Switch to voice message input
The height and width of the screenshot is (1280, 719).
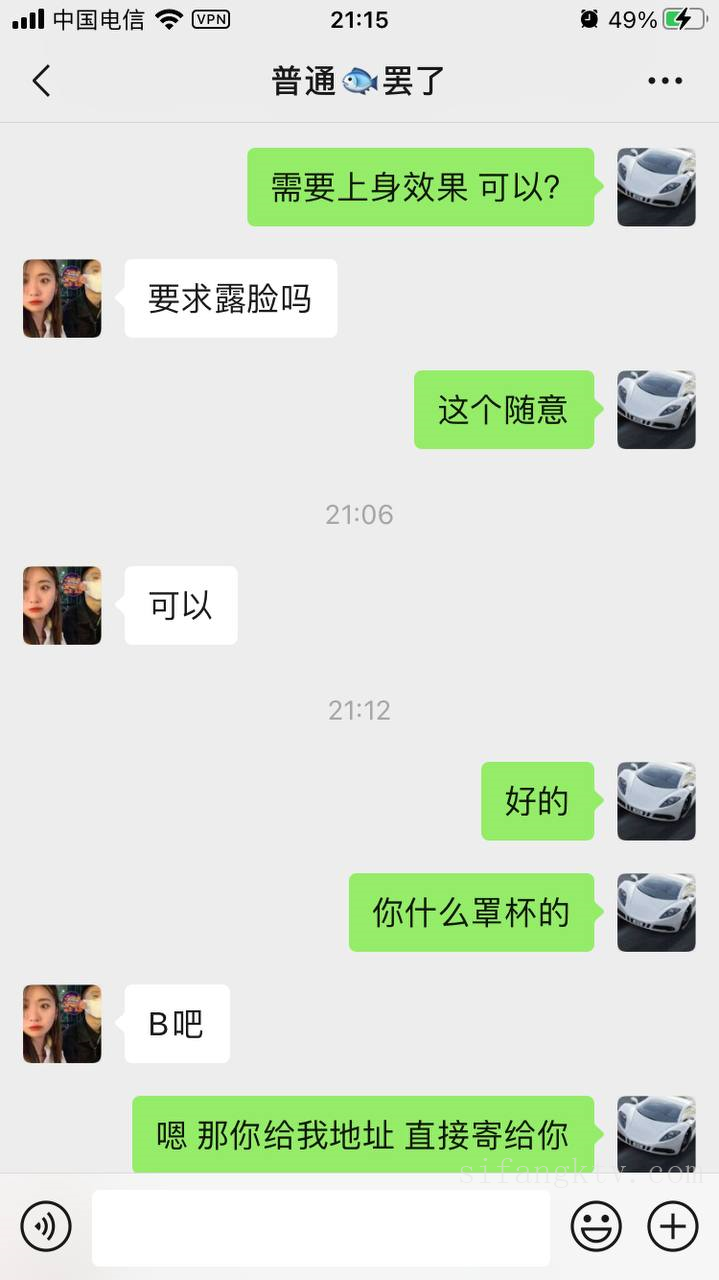pyautogui.click(x=46, y=1226)
